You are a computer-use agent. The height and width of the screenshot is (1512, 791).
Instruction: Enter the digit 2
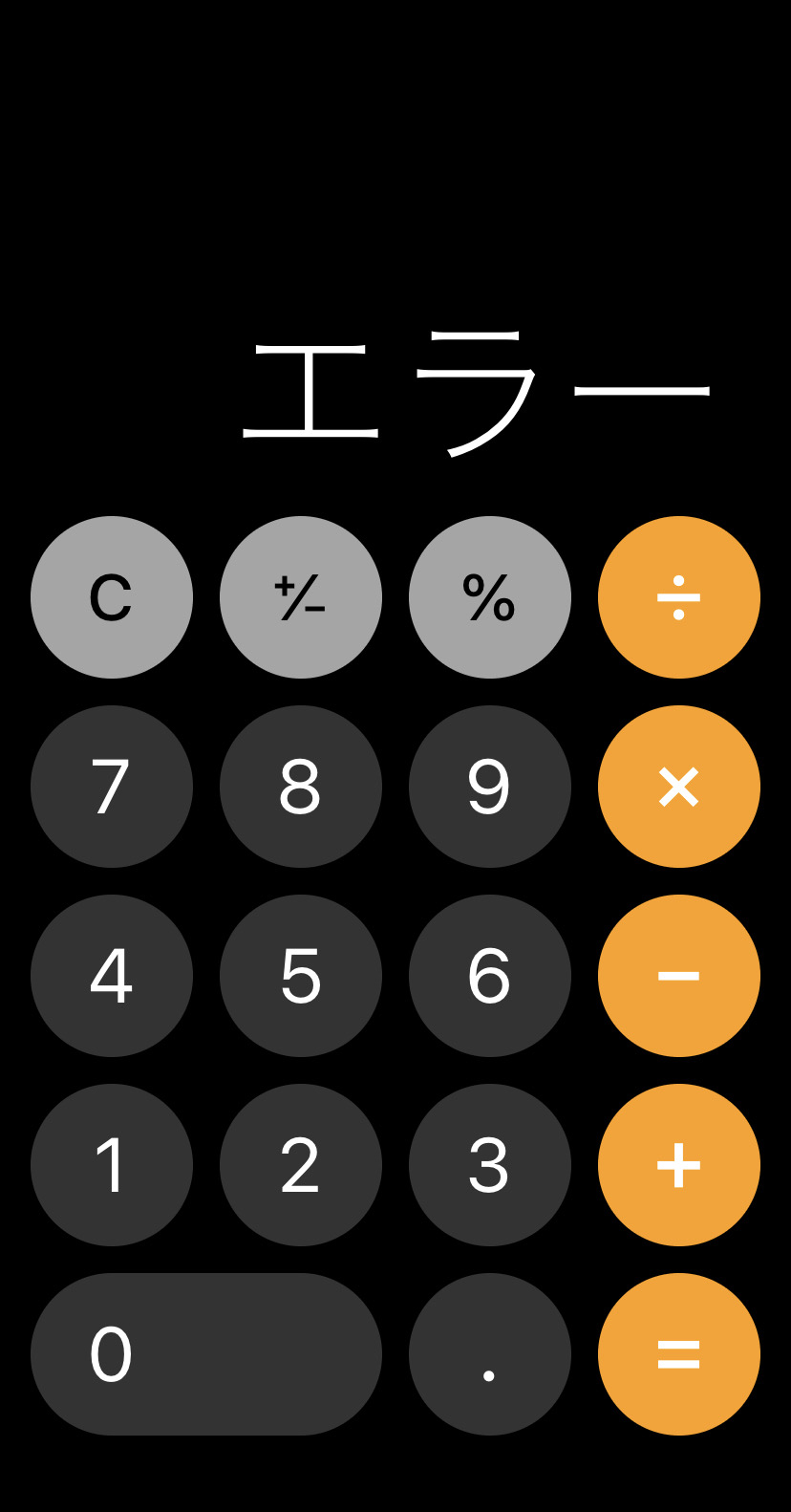(301, 1165)
